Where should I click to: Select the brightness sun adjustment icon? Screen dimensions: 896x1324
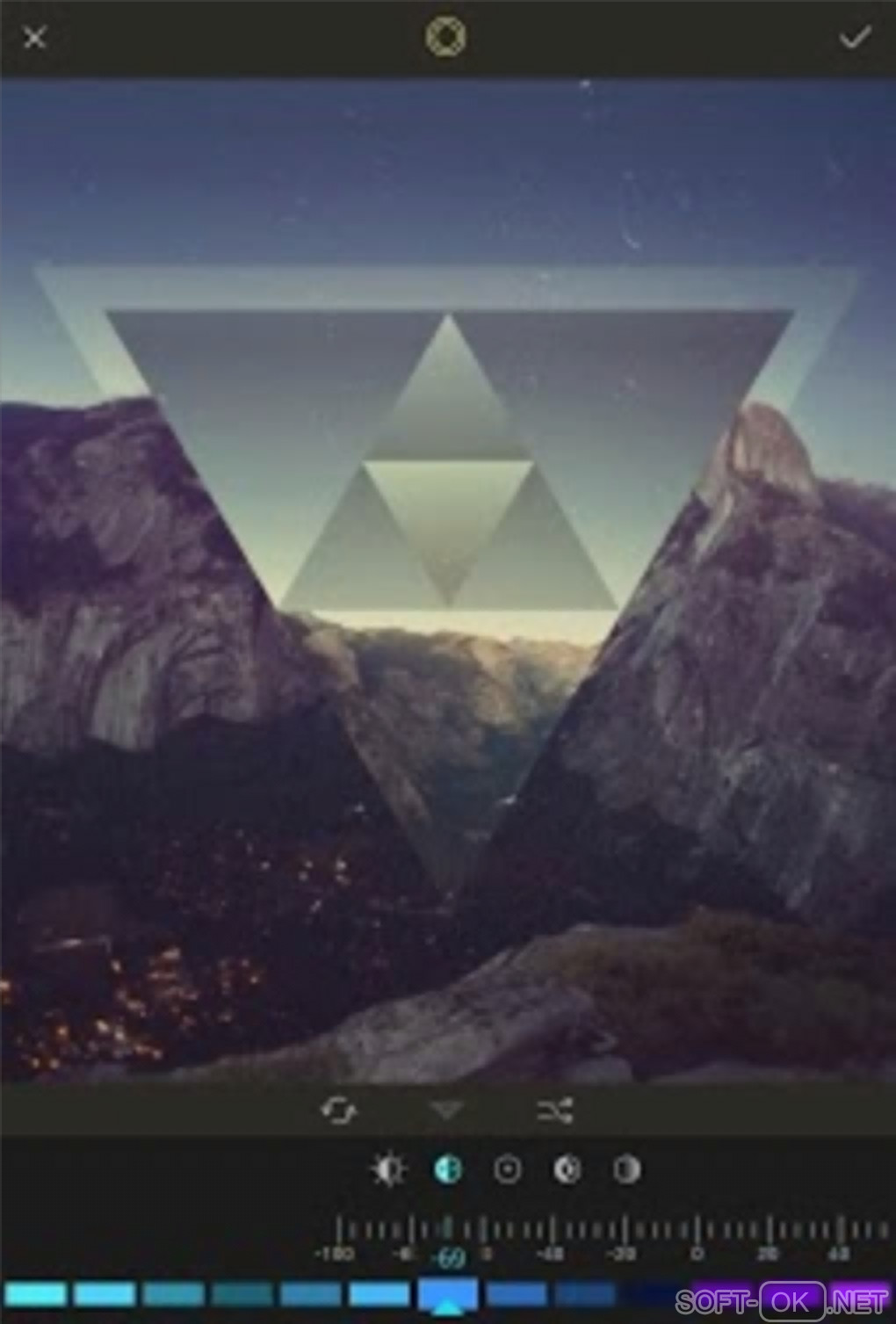(387, 1169)
